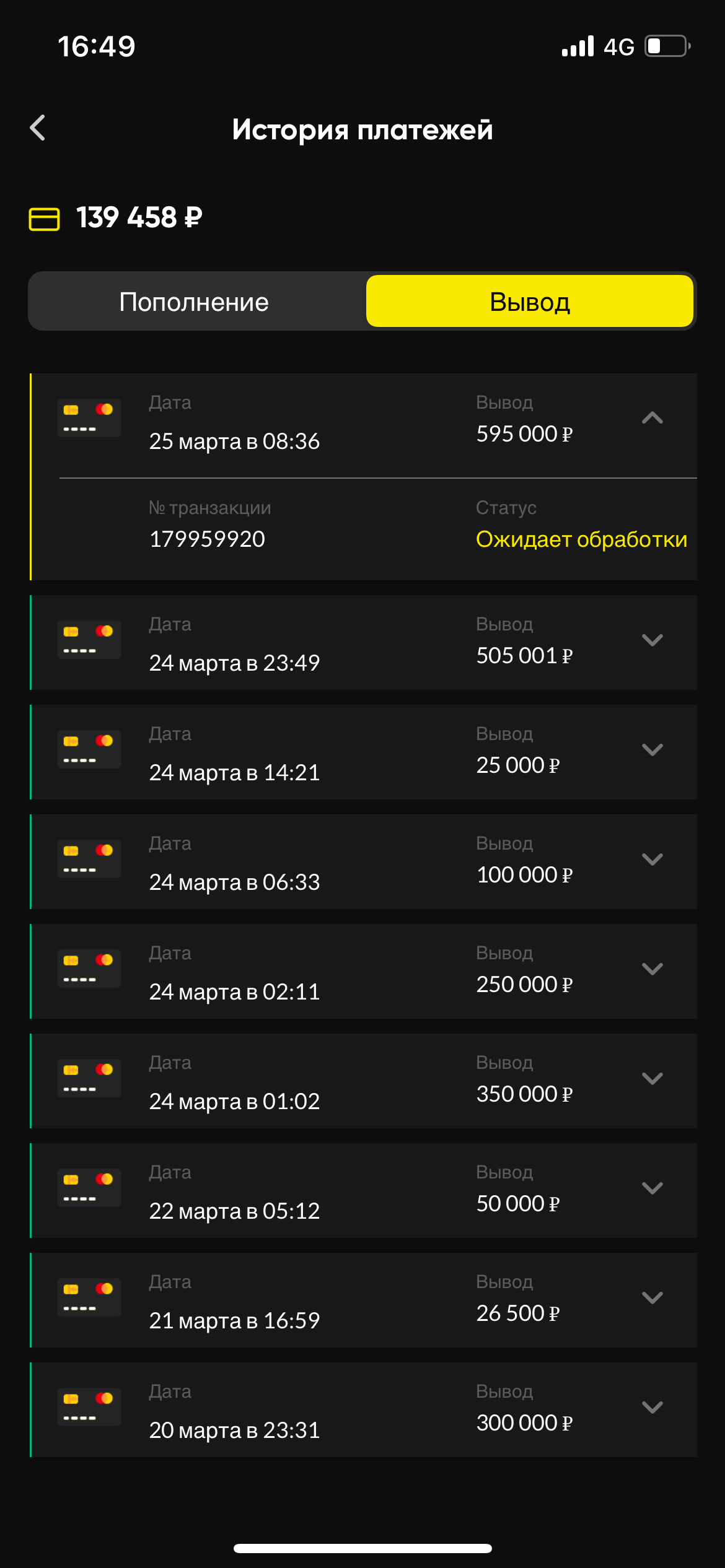The height and width of the screenshot is (1568, 725).
Task: Expand the 24 марта 23:49 withdrawal
Action: [x=652, y=640]
